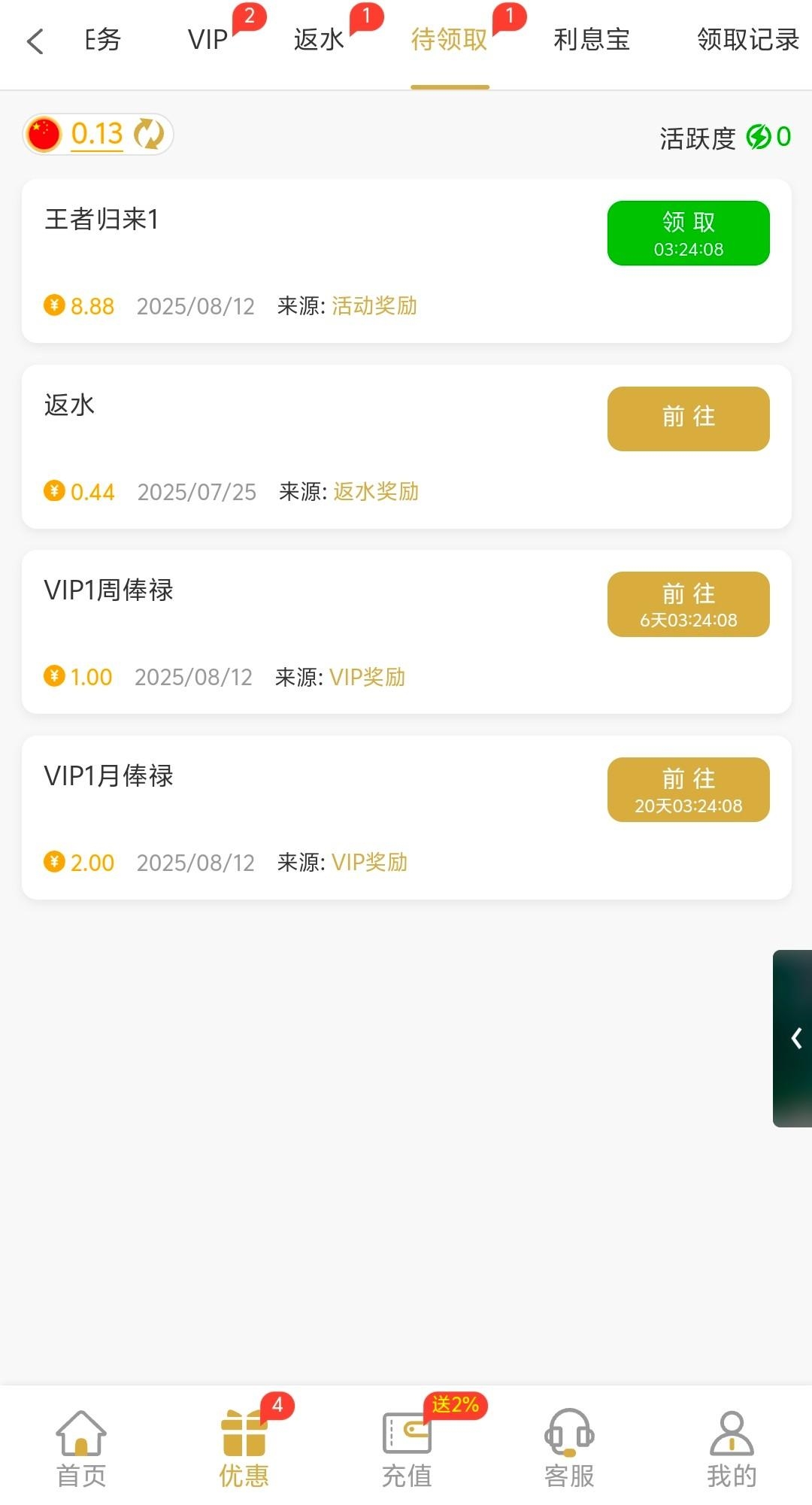Viewport: 812px width, 1505px height.
Task: Click the VIP奖励 link on VIP1周俸禄 card
Action: coord(368,677)
